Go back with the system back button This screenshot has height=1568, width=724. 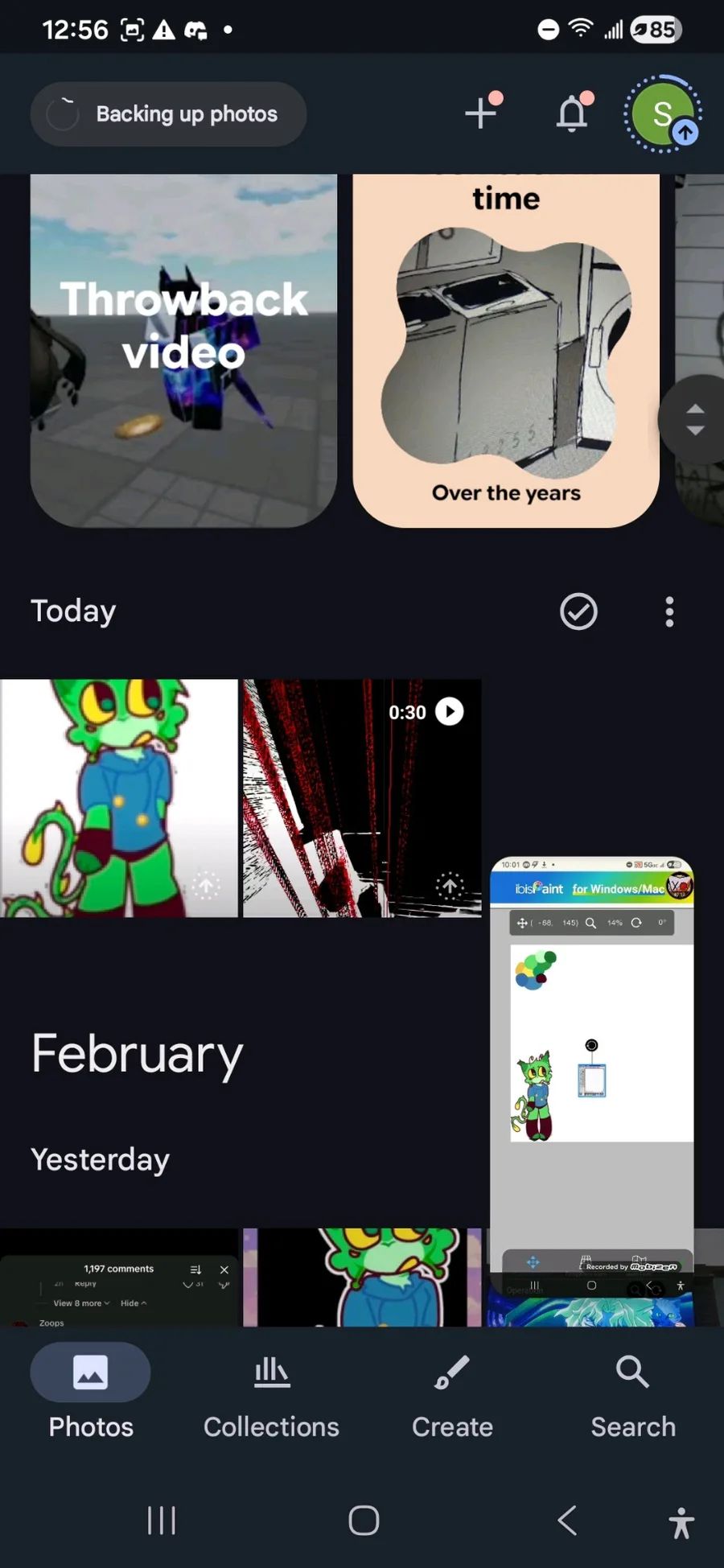(x=567, y=1521)
